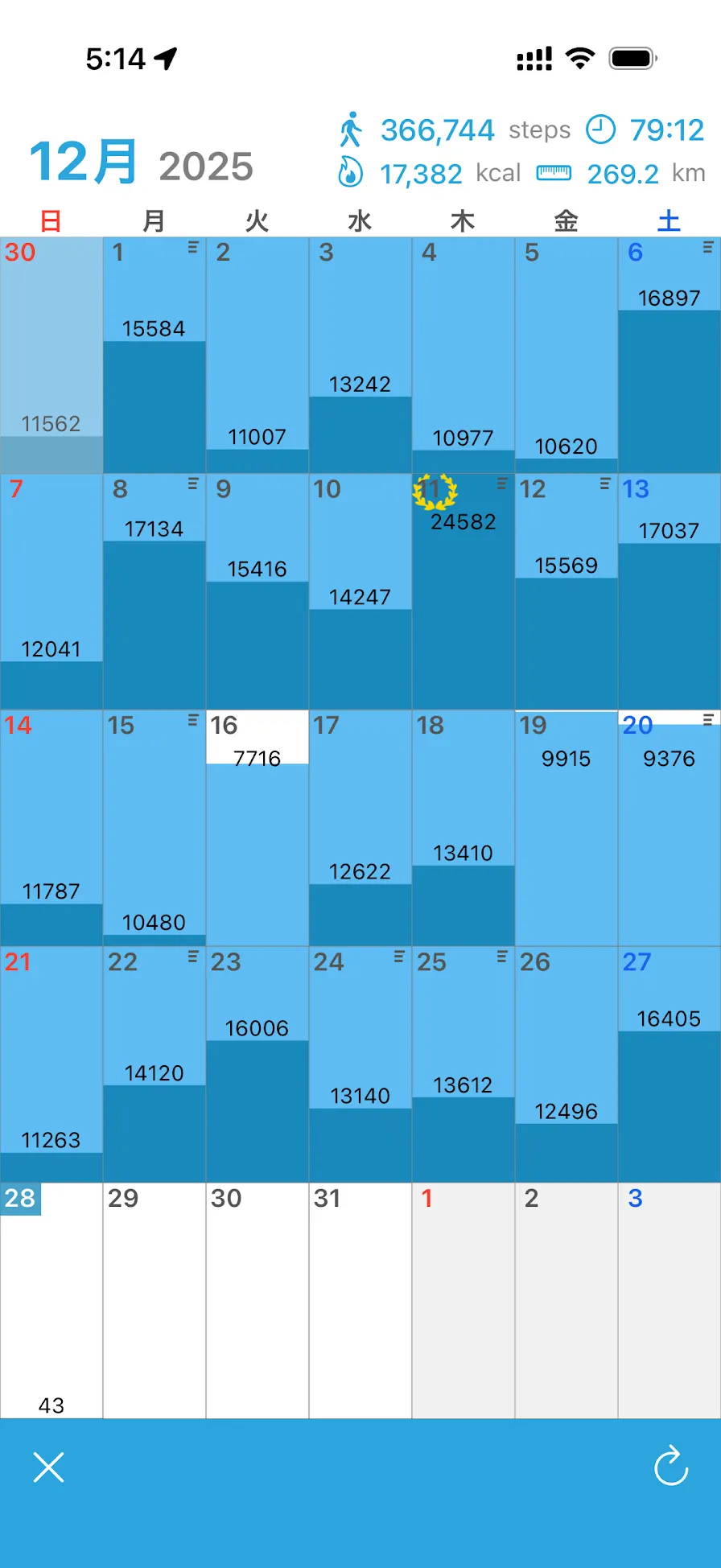View December 3 with 13242 steps

(x=360, y=355)
